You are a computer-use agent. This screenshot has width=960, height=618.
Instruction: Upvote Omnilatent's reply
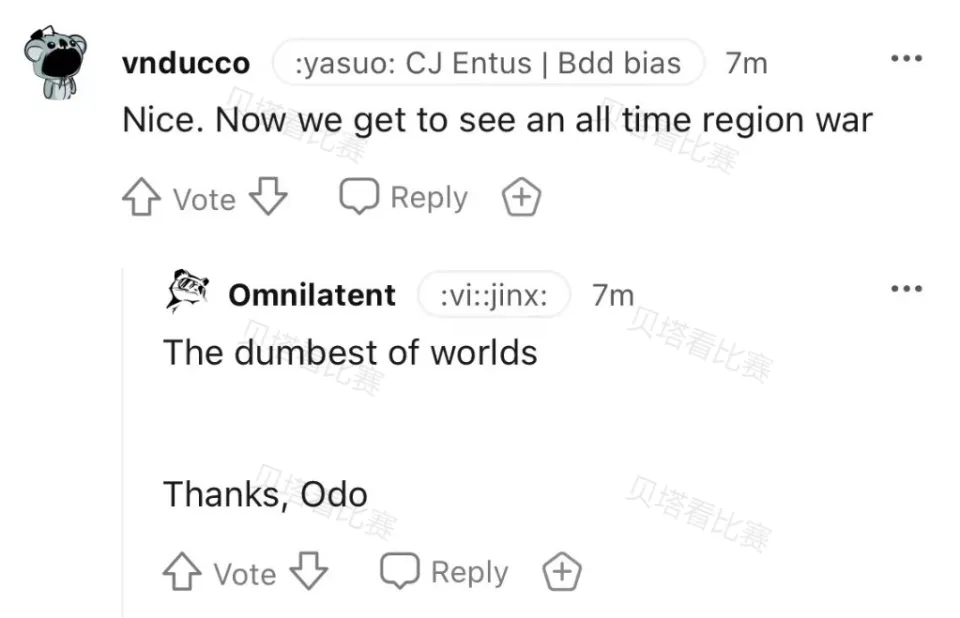182,573
